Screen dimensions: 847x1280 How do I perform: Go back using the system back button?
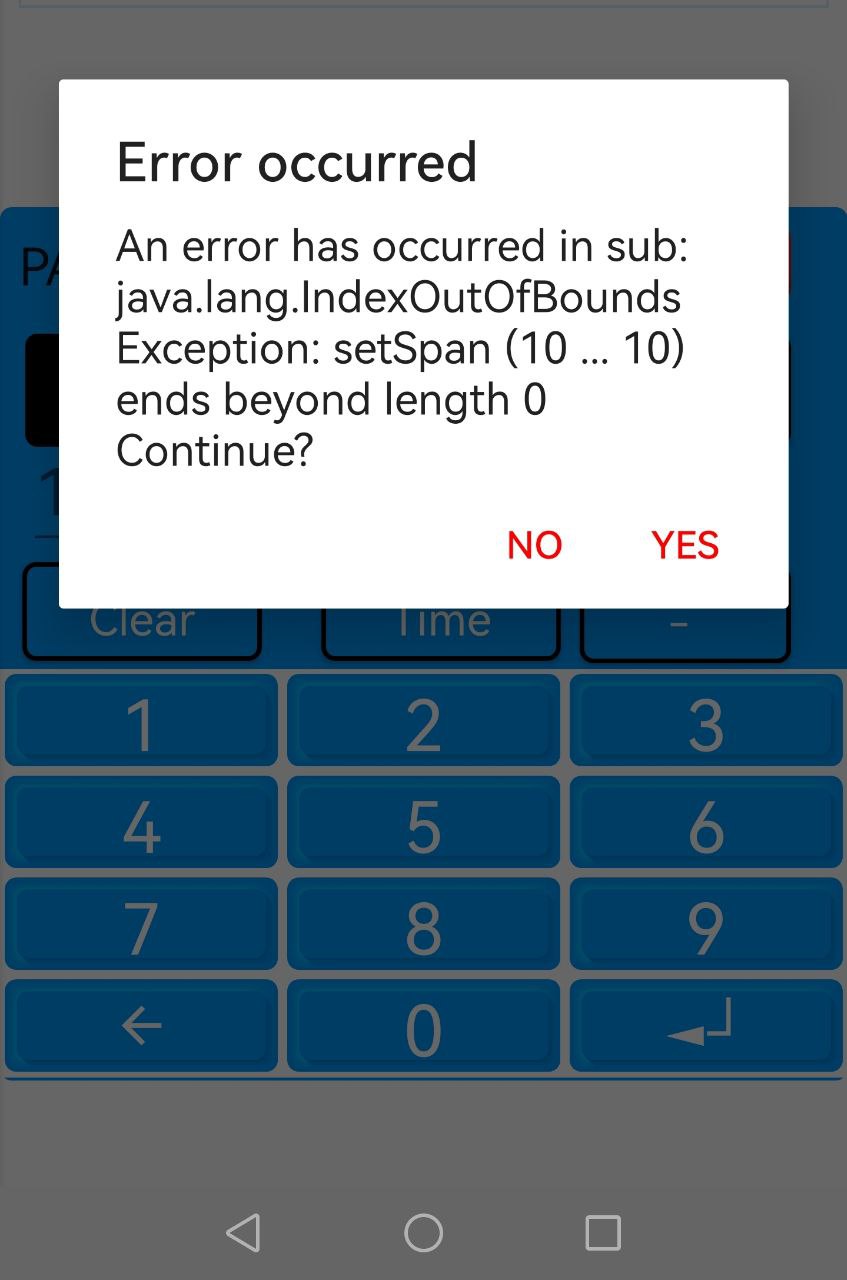[x=243, y=1233]
